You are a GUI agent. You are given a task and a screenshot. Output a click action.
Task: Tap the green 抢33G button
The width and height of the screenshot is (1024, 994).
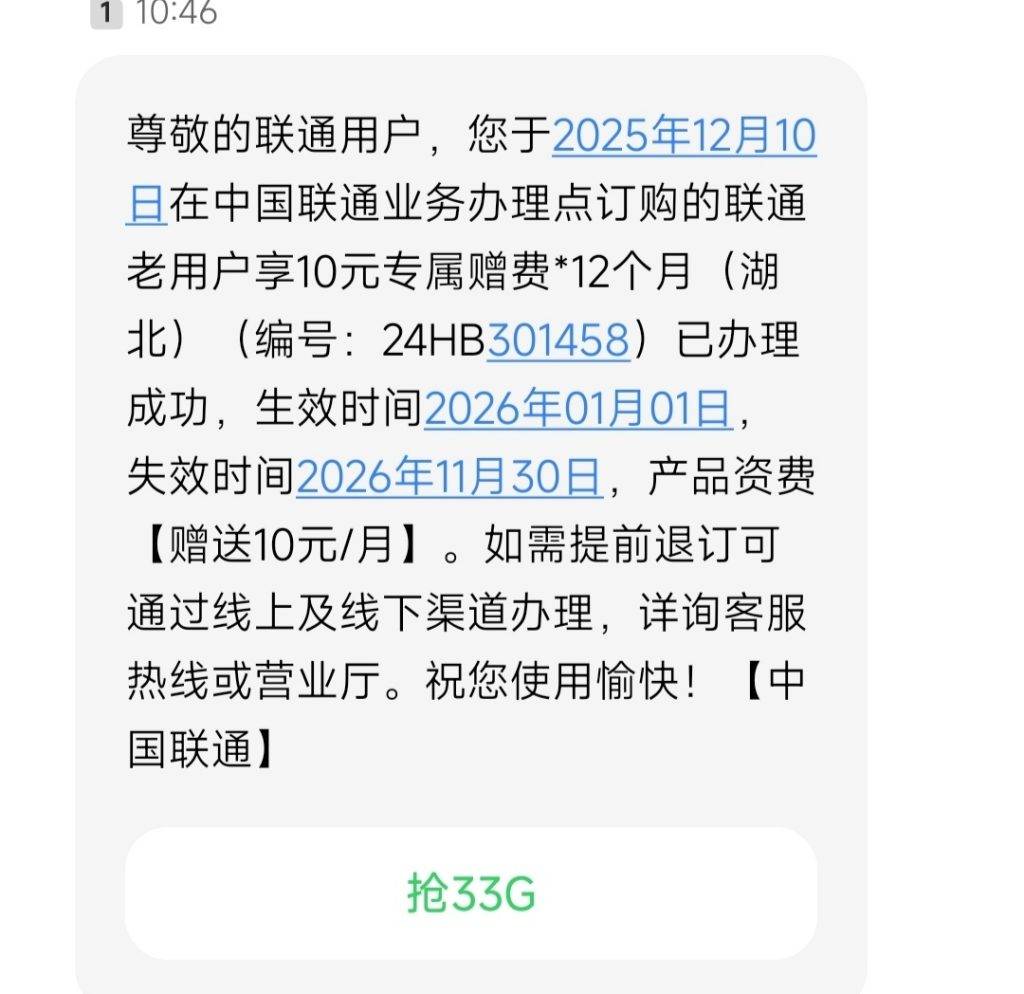[x=471, y=893]
